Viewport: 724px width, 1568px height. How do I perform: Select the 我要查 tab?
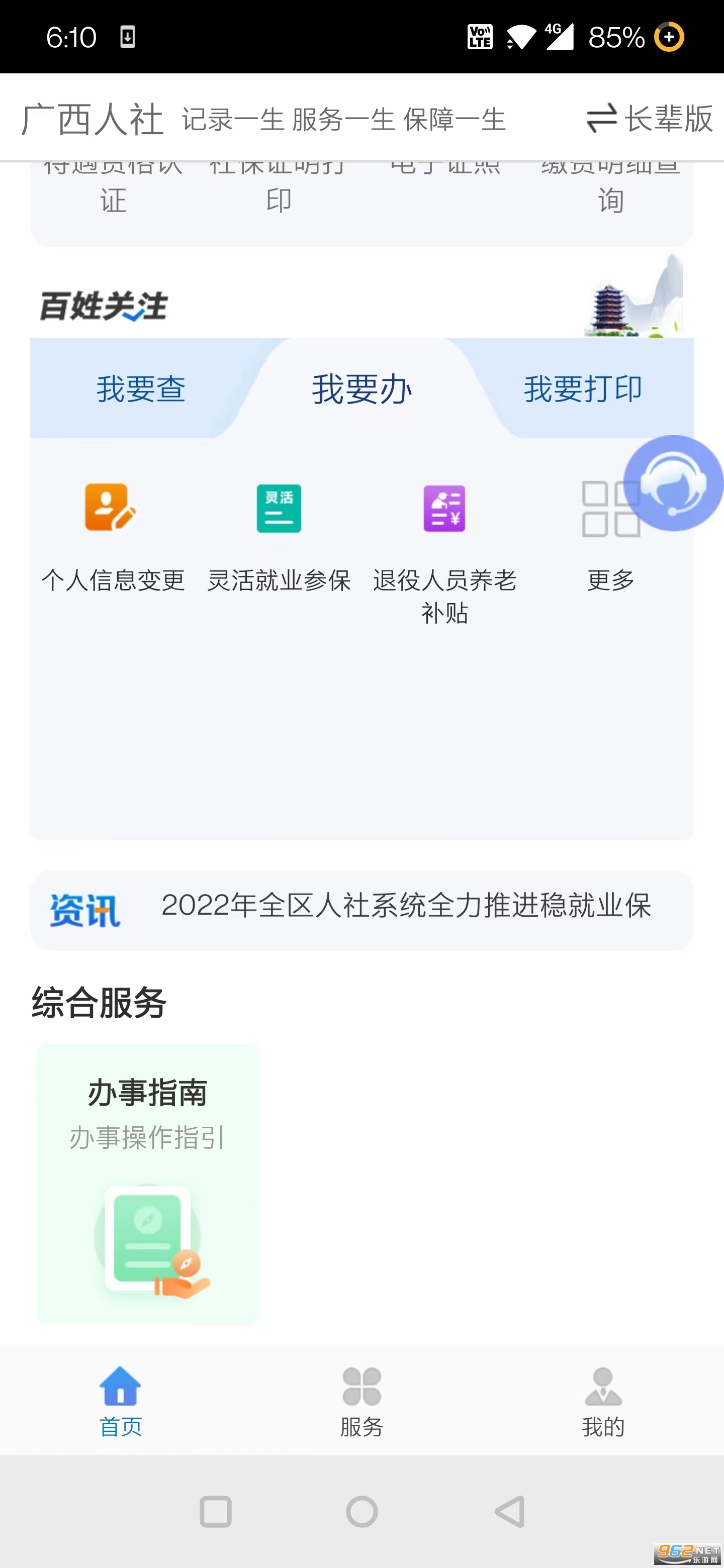click(x=141, y=388)
